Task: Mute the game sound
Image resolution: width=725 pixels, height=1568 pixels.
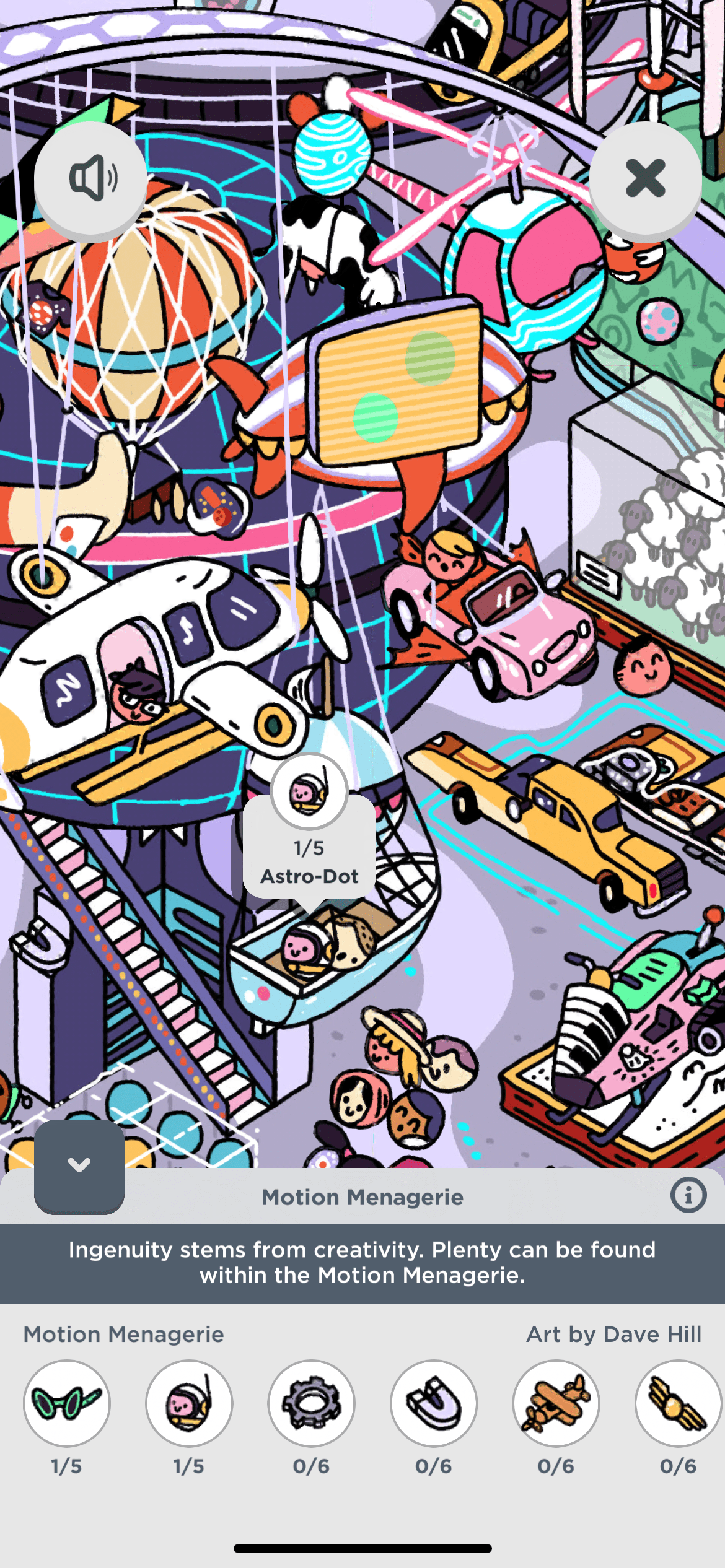Action: (90, 178)
